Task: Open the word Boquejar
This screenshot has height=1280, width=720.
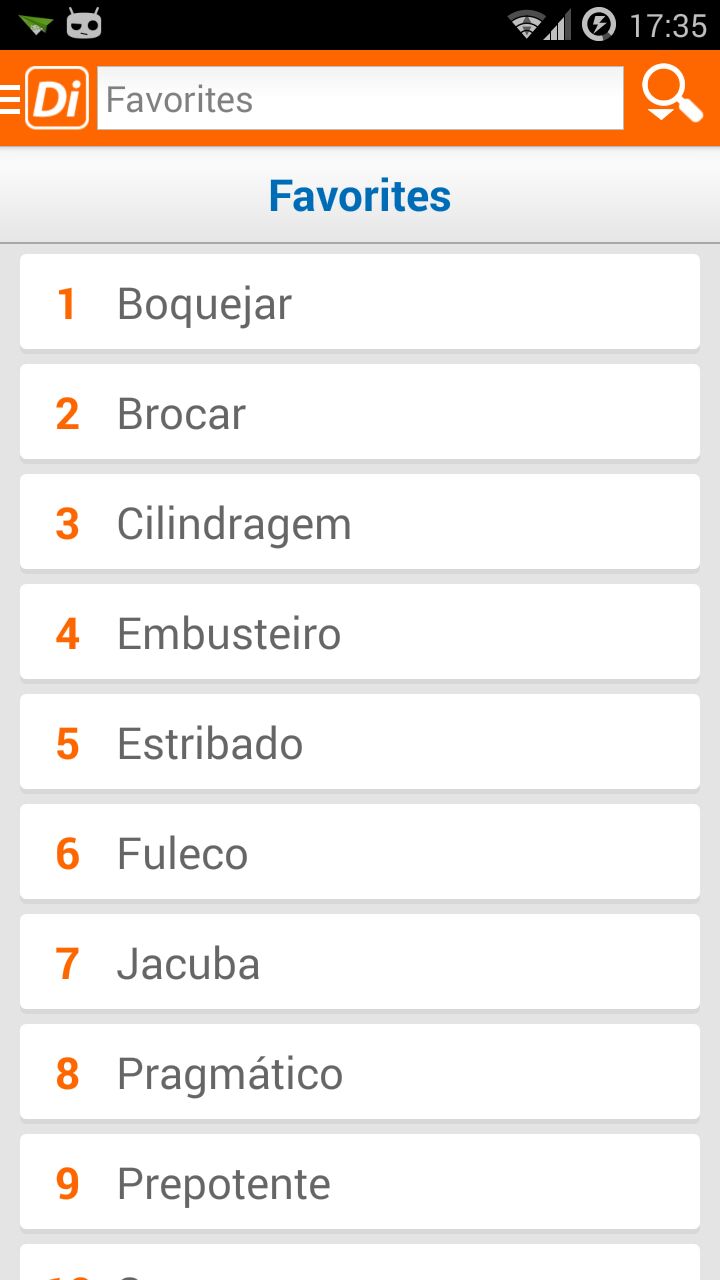Action: (360, 303)
